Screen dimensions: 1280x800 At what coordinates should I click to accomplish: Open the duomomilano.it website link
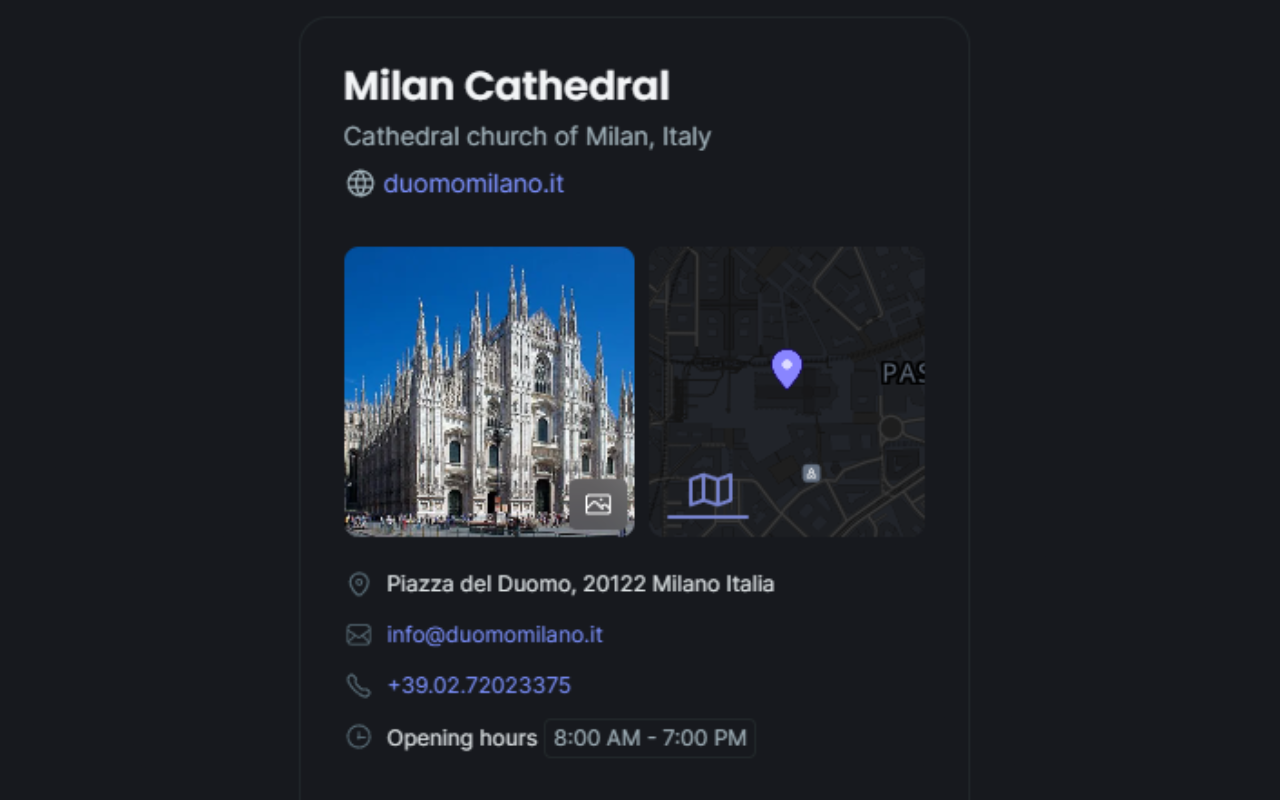(473, 184)
